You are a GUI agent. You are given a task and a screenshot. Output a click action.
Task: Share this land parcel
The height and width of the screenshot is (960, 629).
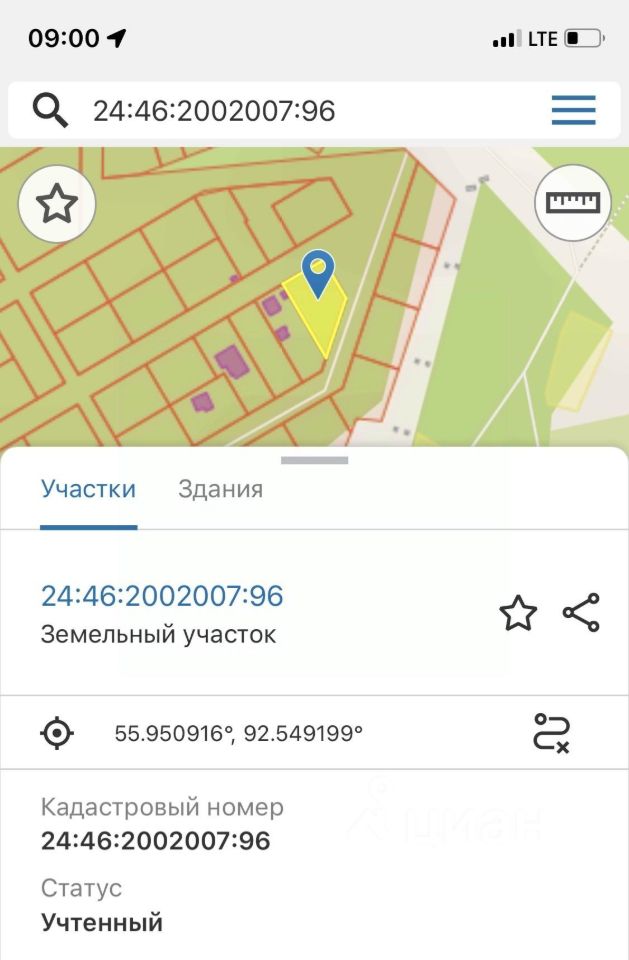click(581, 613)
